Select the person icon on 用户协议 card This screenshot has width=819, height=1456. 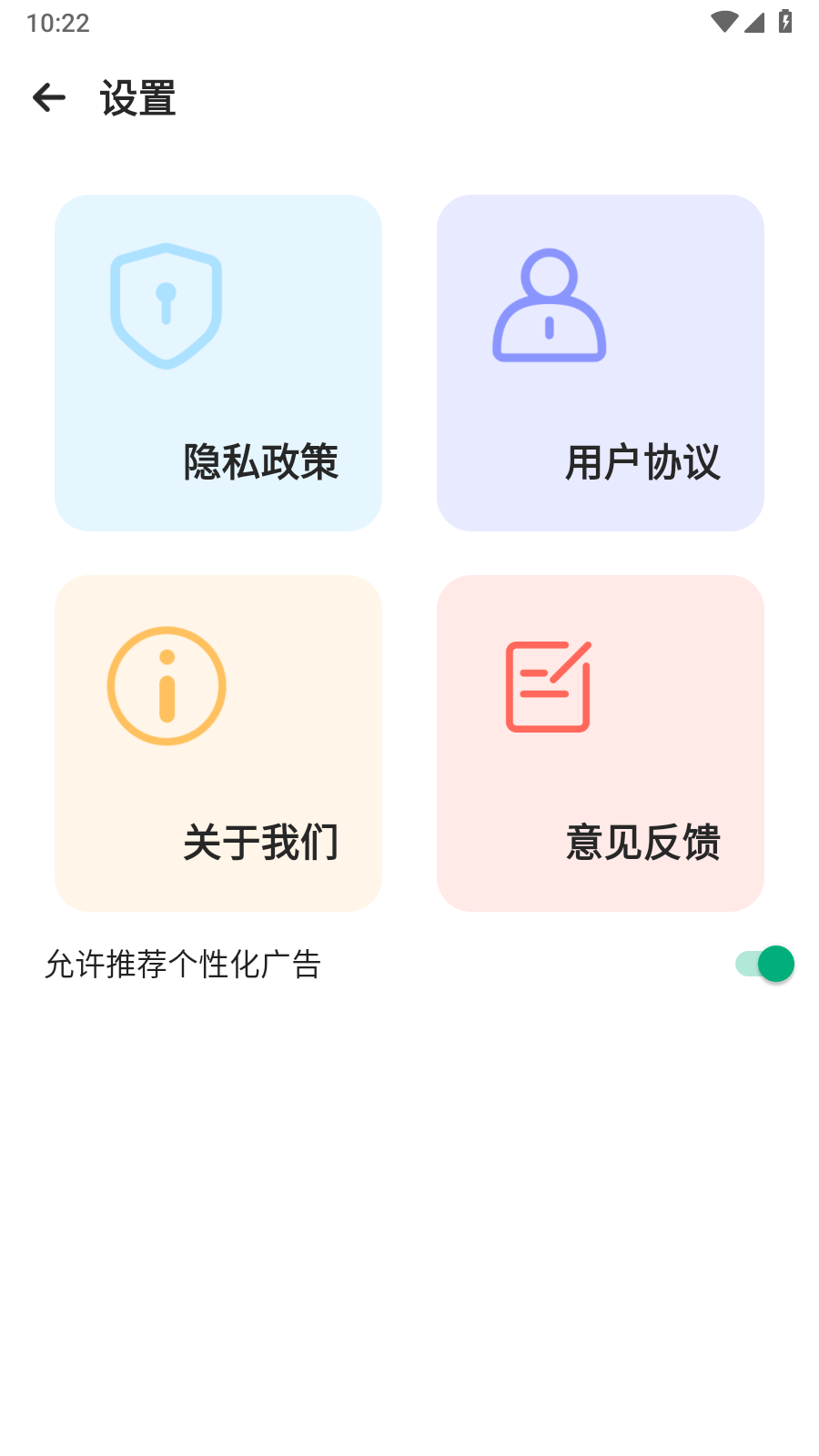pyautogui.click(x=548, y=305)
